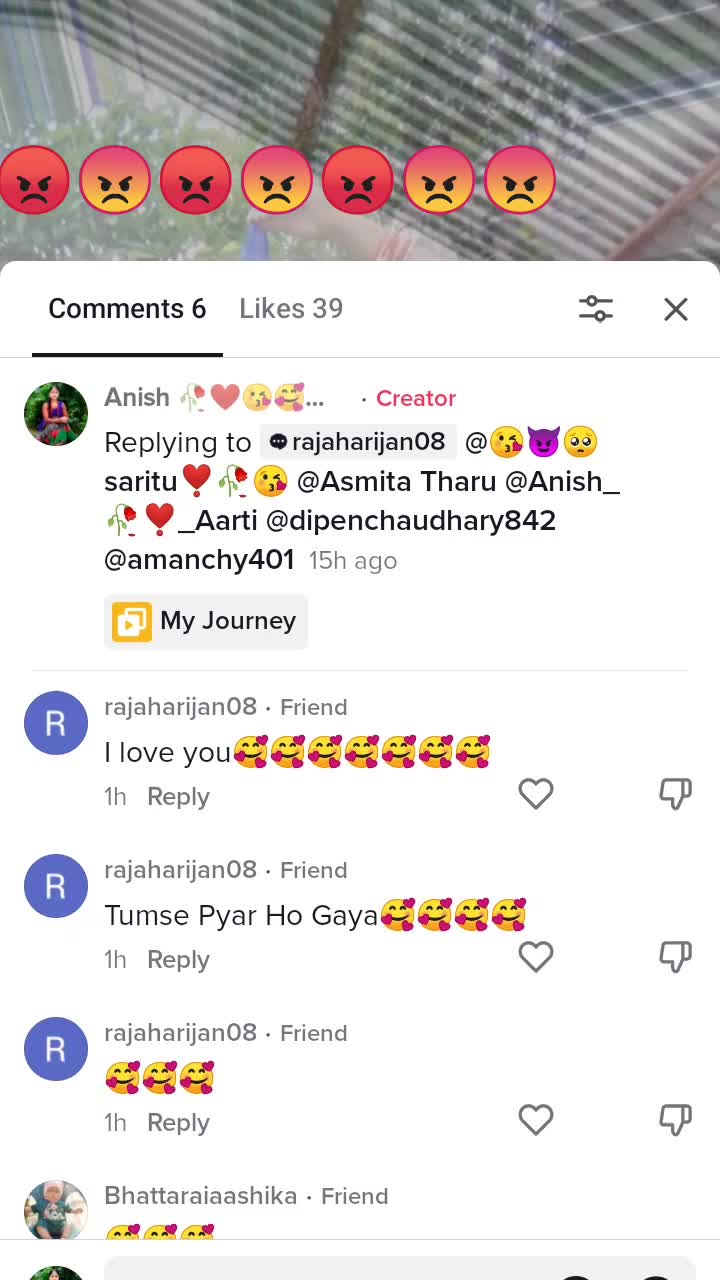Dislike the "I love you" comment
This screenshot has width=720, height=1280.
(x=675, y=794)
